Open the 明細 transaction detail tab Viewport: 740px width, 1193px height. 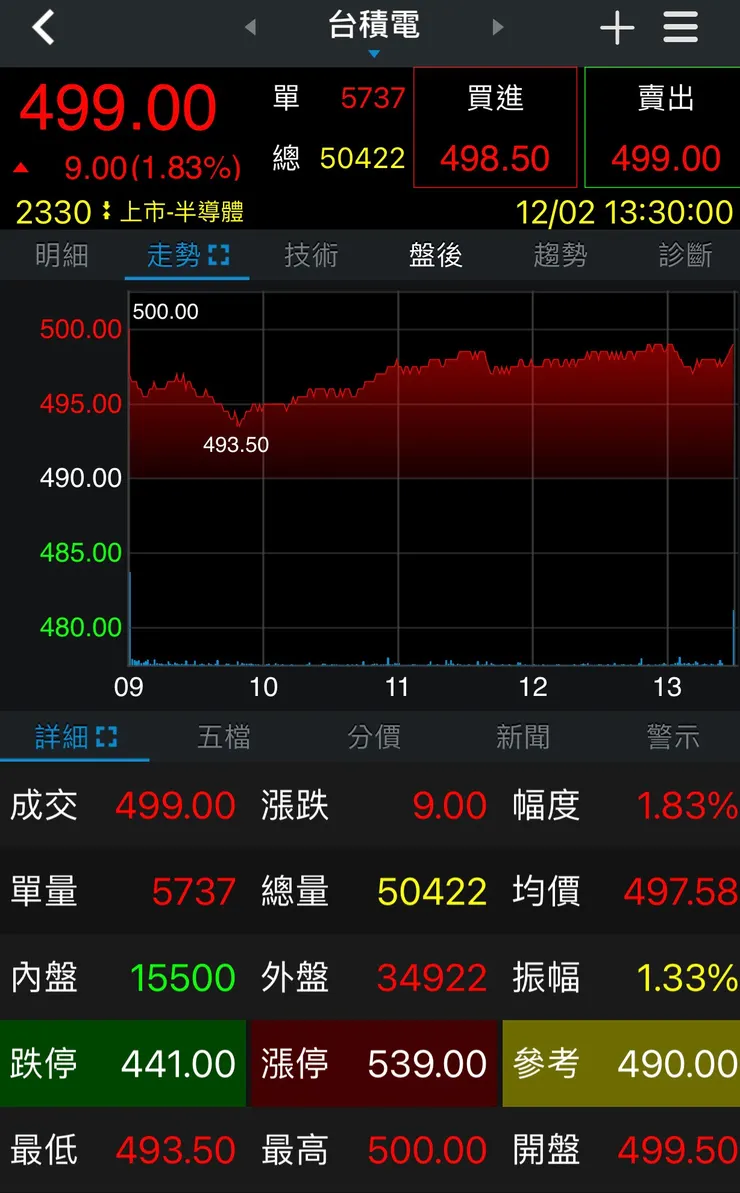coord(63,255)
